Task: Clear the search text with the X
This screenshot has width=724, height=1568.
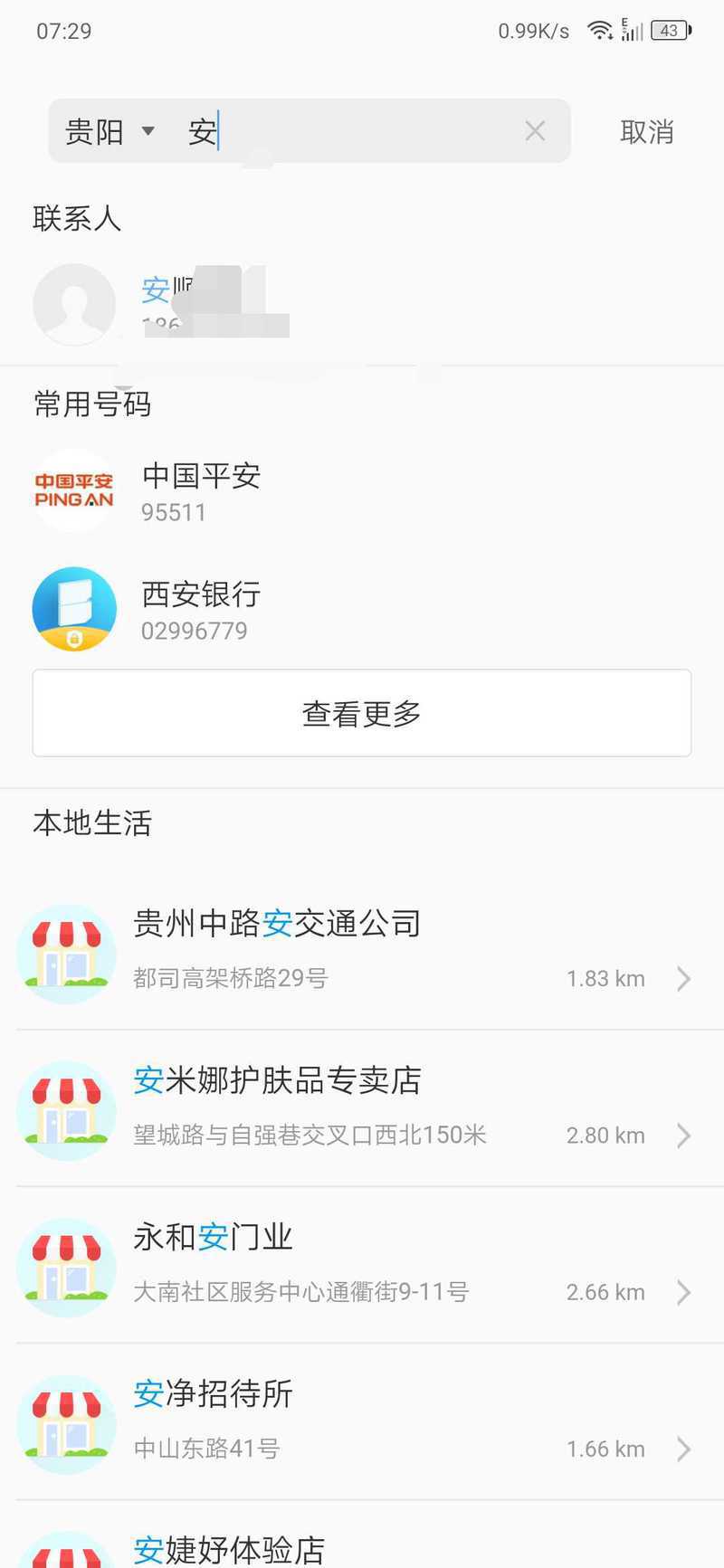Action: coord(535,132)
